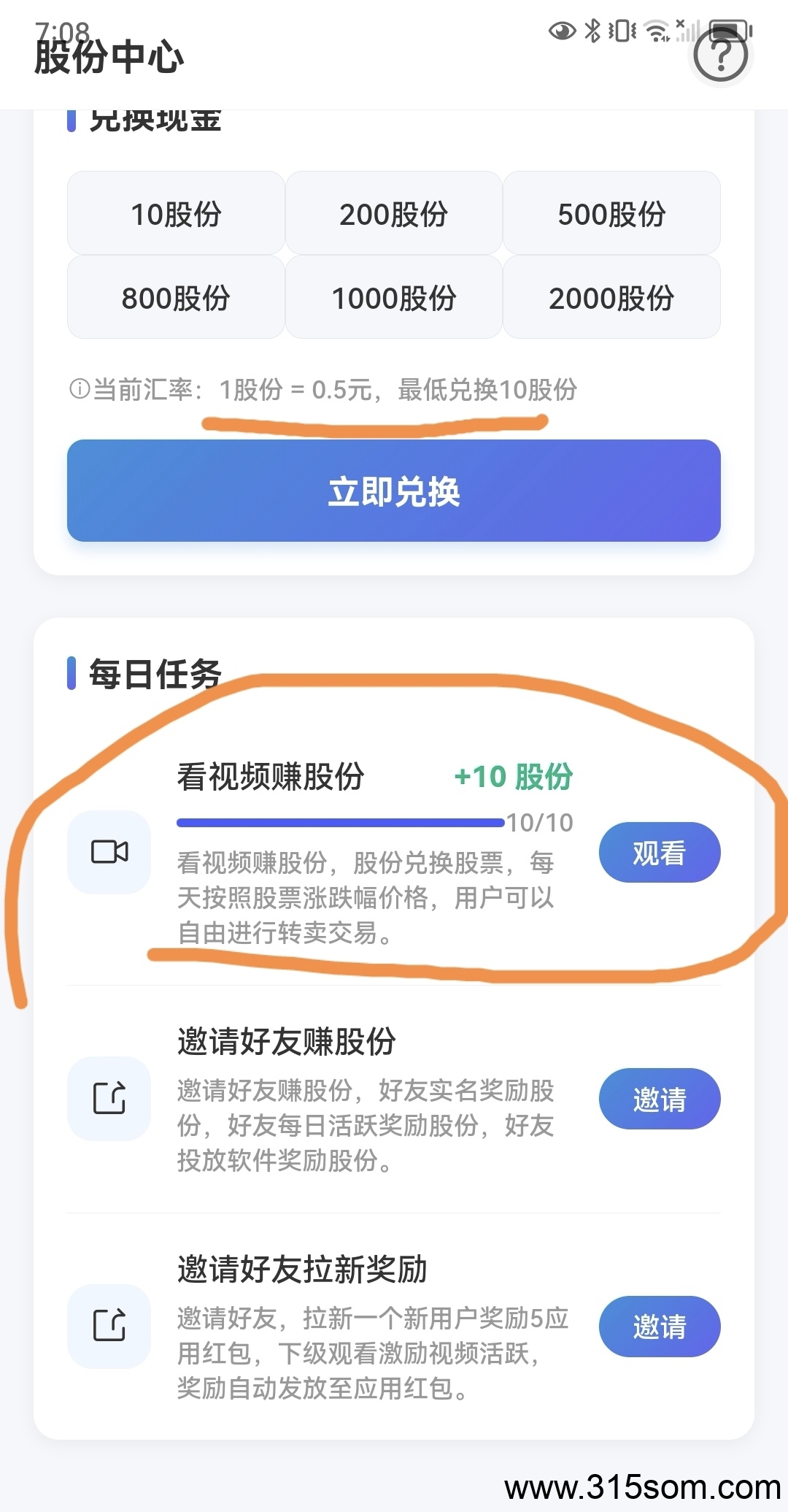This screenshot has width=788, height=1512.
Task: Choose the 1000股份 exchange amount
Action: pos(393,297)
